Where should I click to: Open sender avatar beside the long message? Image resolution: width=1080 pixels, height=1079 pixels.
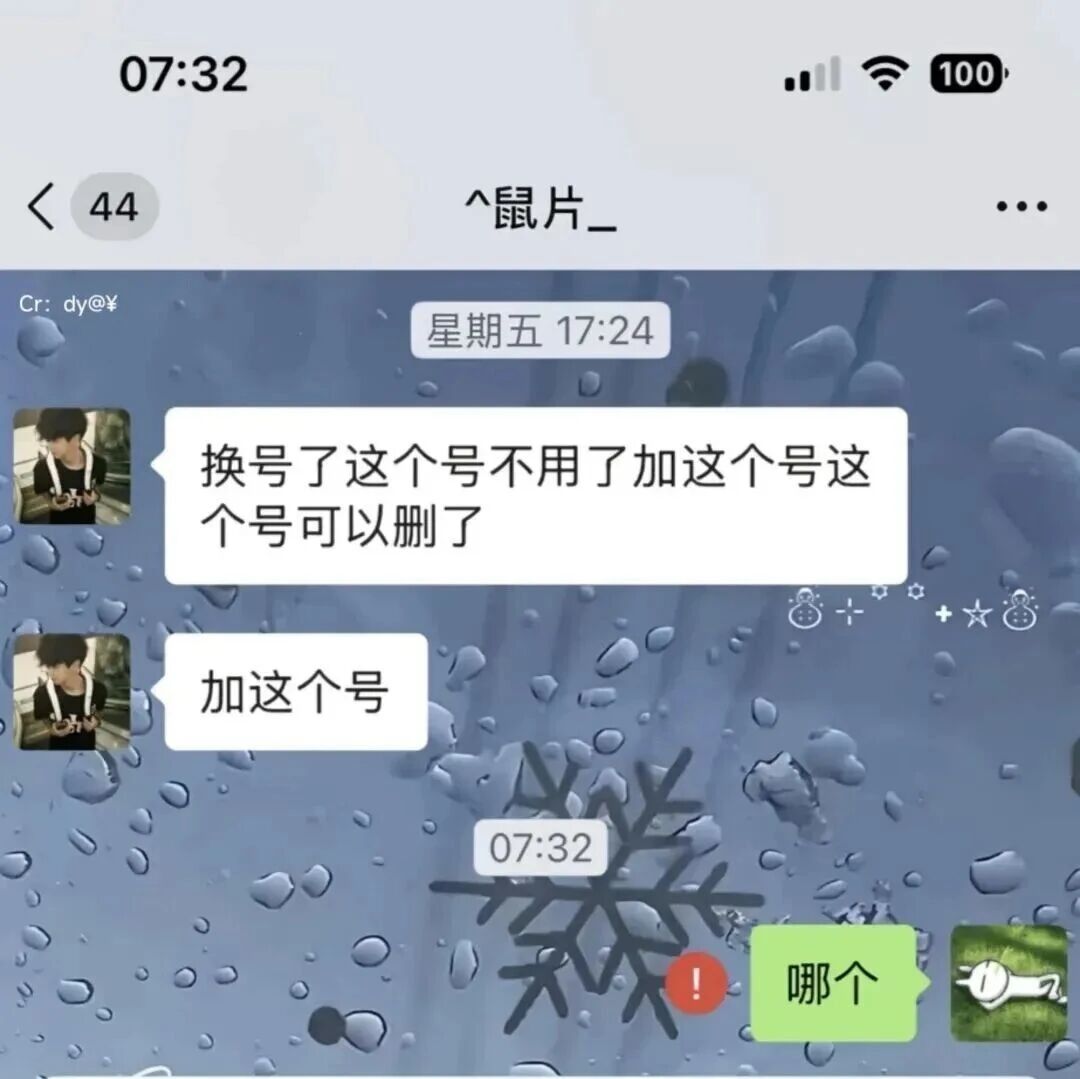(72, 466)
